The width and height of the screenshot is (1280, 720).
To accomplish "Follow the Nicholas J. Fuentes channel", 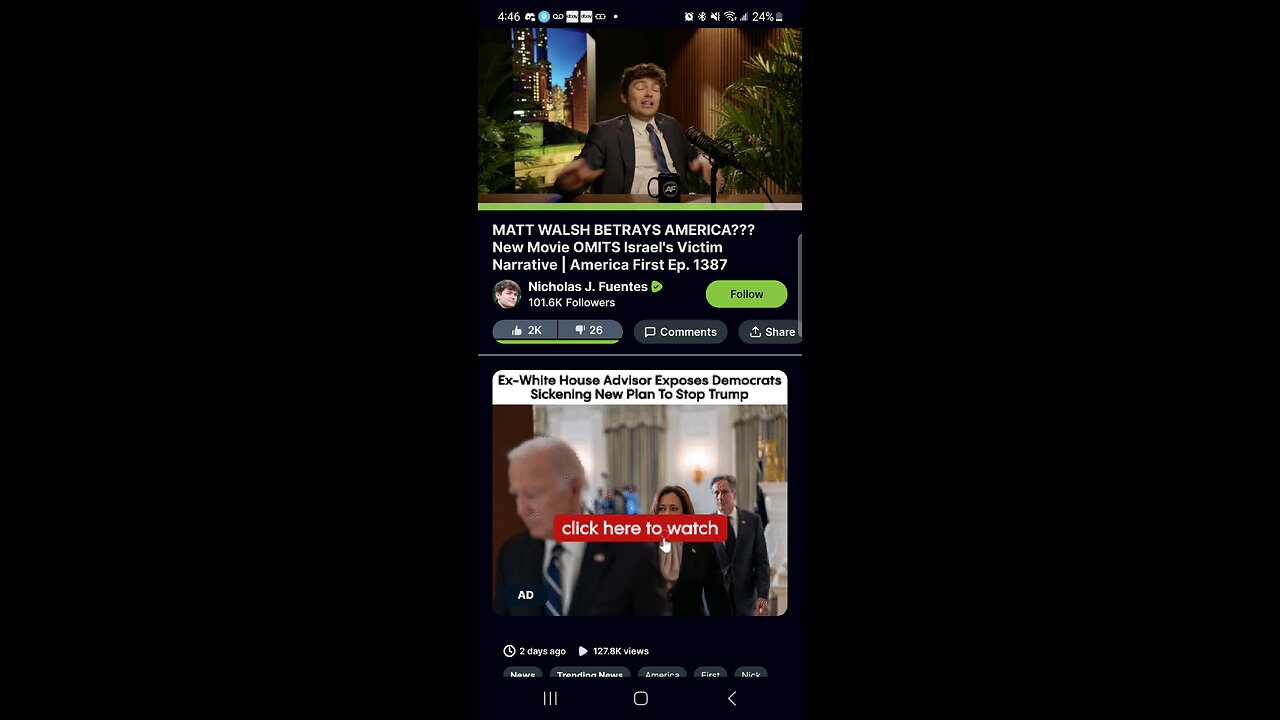I will 746,294.
